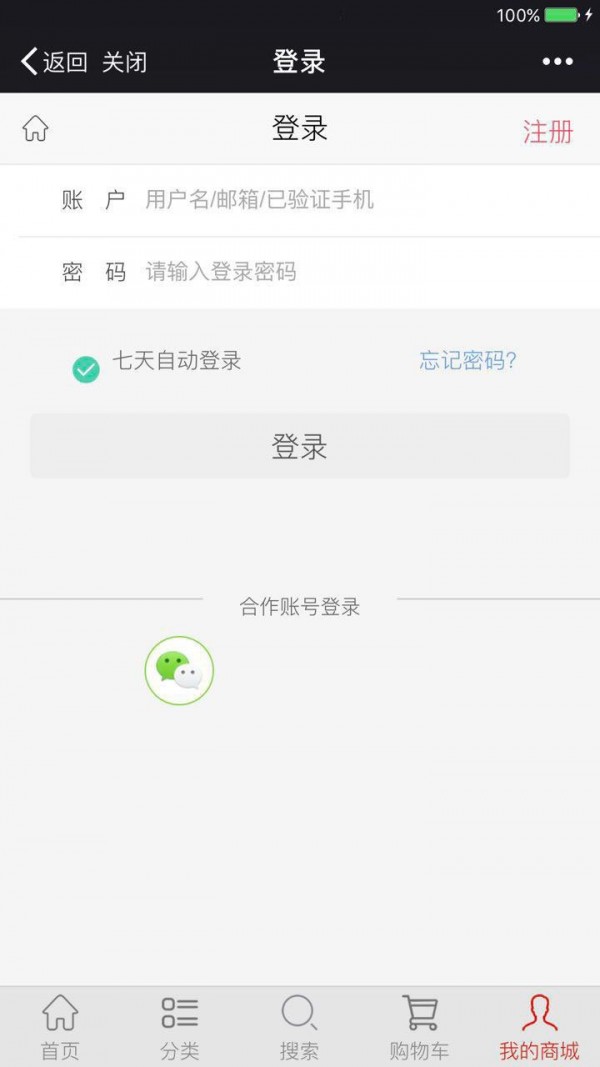Switch to the 分类 tab
The height and width of the screenshot is (1067, 600).
click(x=180, y=1027)
